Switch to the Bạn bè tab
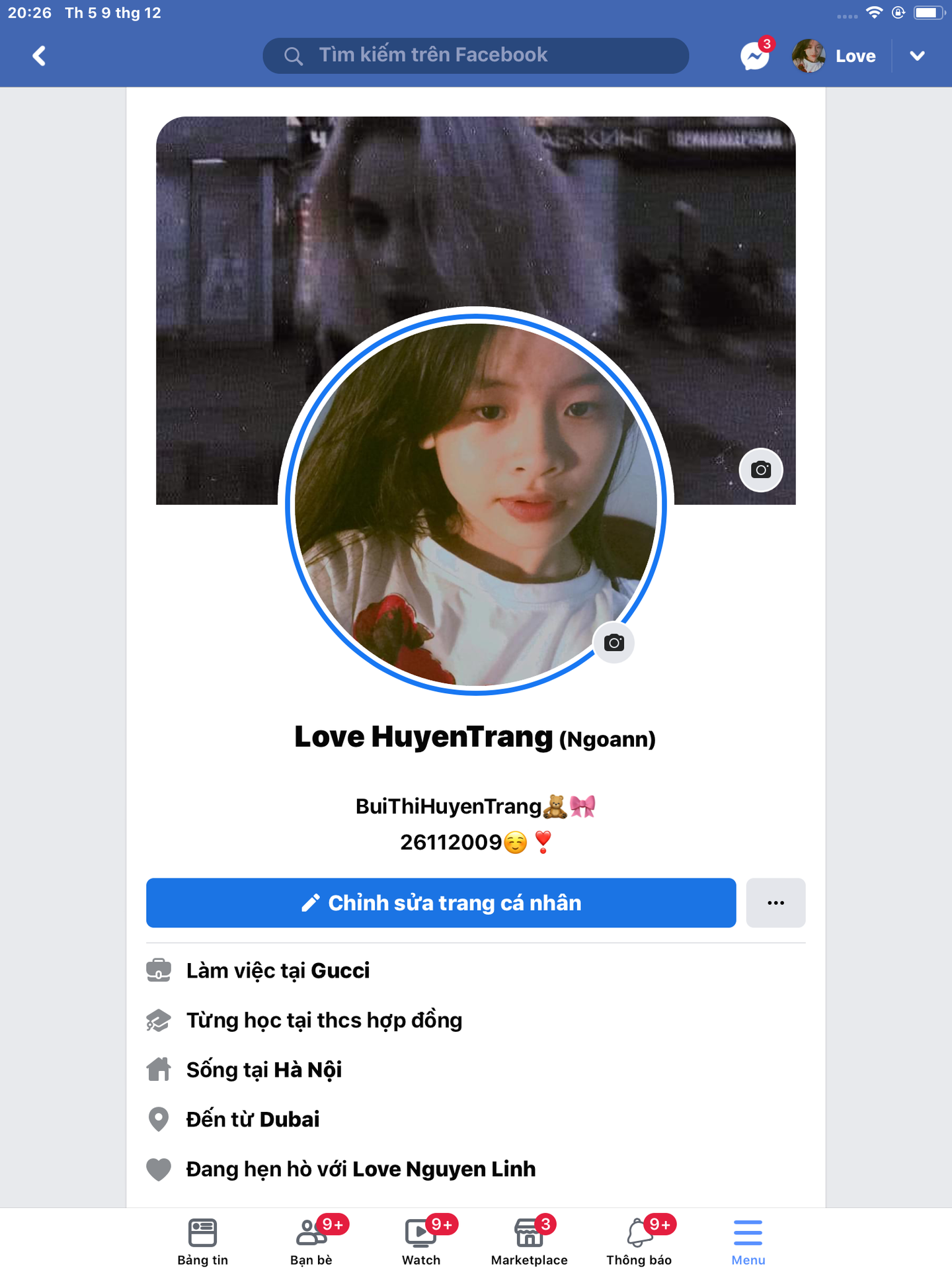952x1270 pixels. (x=311, y=1242)
